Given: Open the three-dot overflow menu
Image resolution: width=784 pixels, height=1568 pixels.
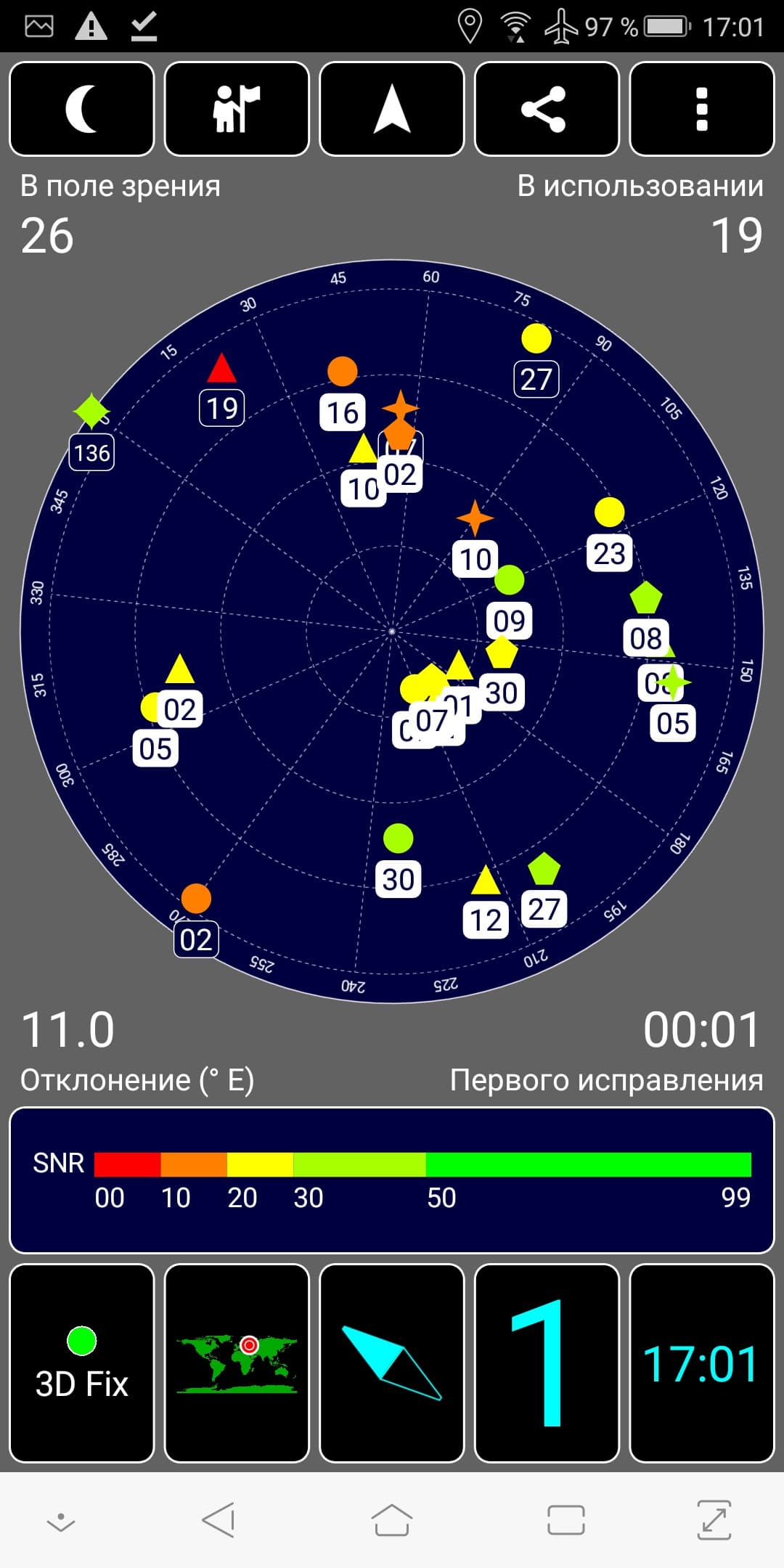Looking at the screenshot, I should click(x=701, y=109).
